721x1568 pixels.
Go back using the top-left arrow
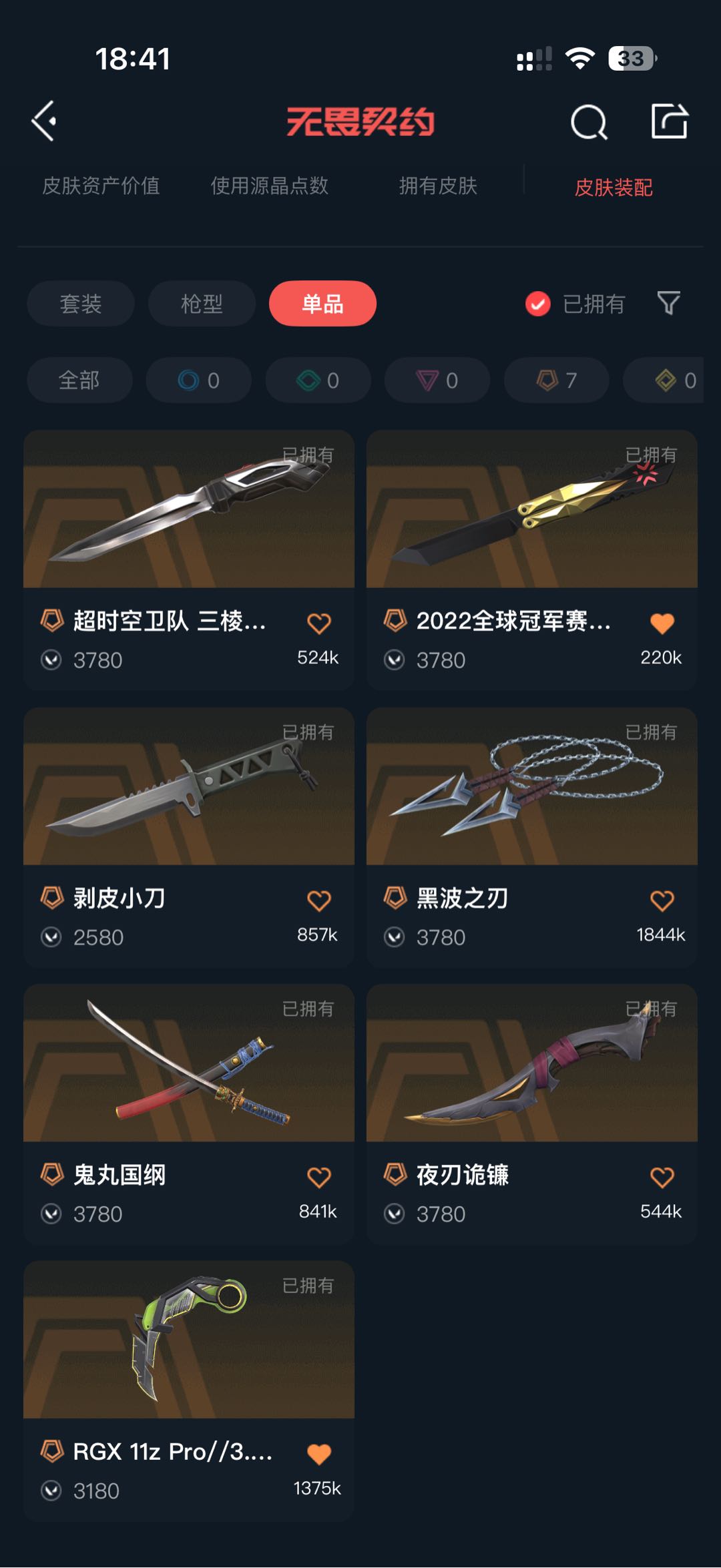pyautogui.click(x=44, y=121)
